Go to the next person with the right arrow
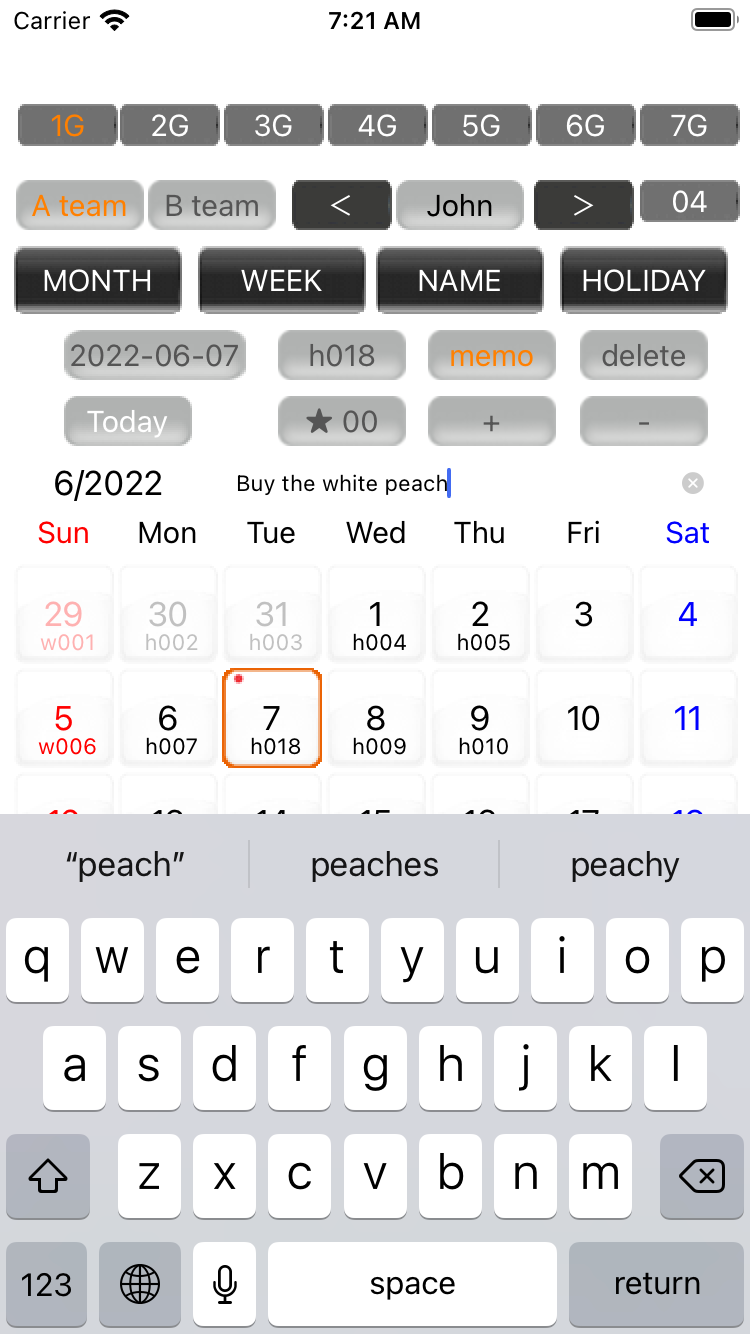Viewport: 750px width, 1334px height. tap(583, 206)
